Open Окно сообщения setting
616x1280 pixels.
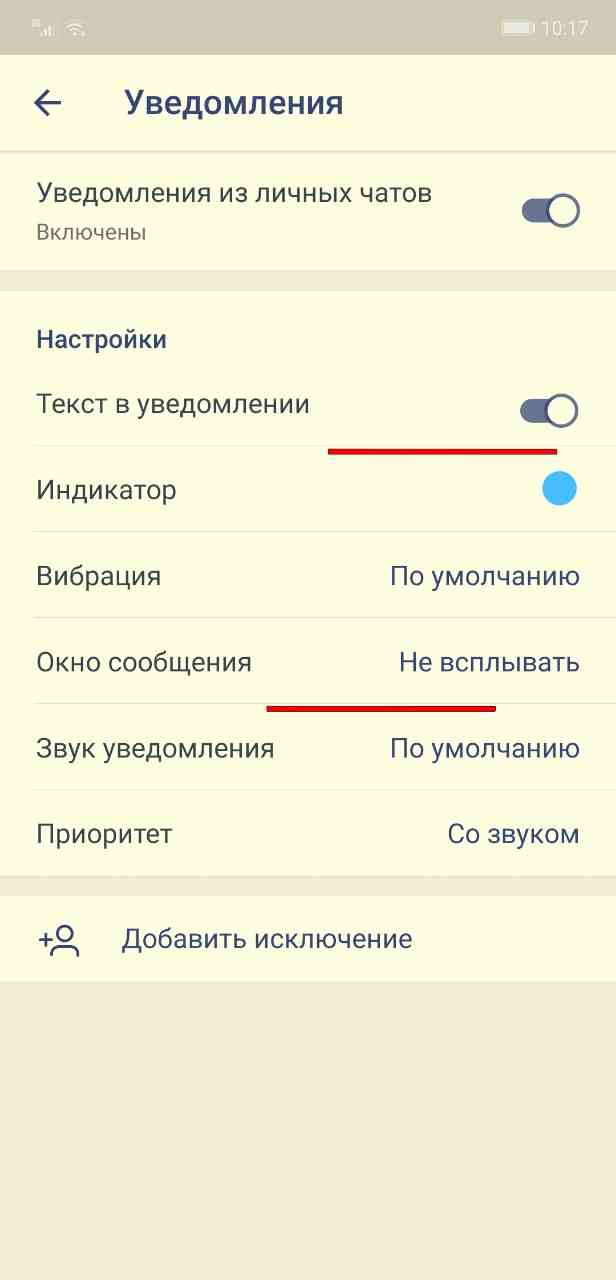point(308,662)
